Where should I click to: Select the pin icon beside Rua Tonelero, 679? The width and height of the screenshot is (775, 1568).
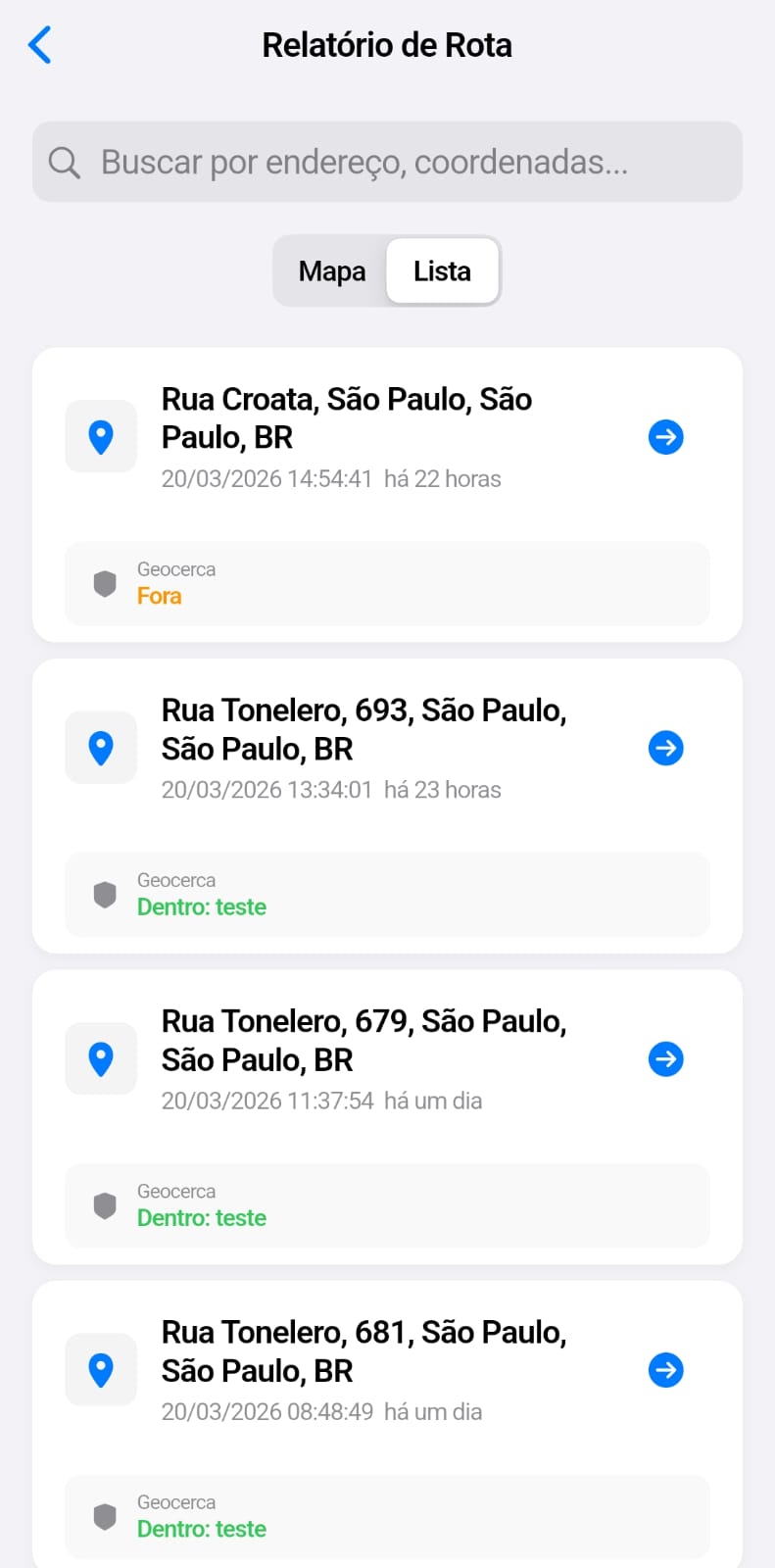point(101,1058)
